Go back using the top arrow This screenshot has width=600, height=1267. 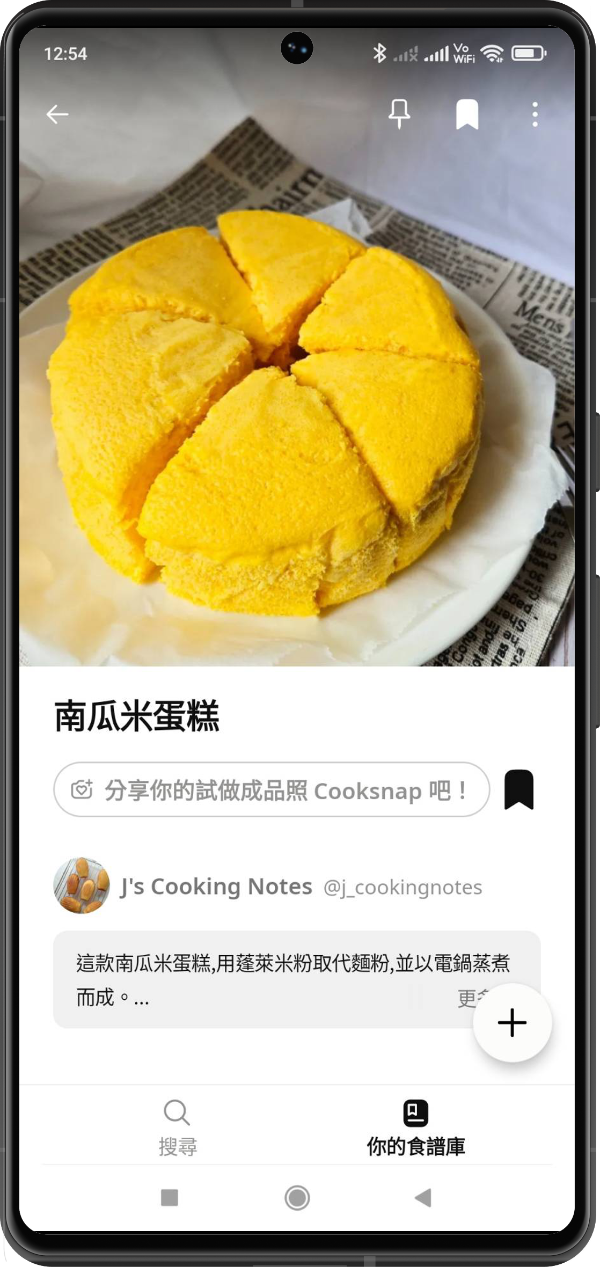(57, 115)
